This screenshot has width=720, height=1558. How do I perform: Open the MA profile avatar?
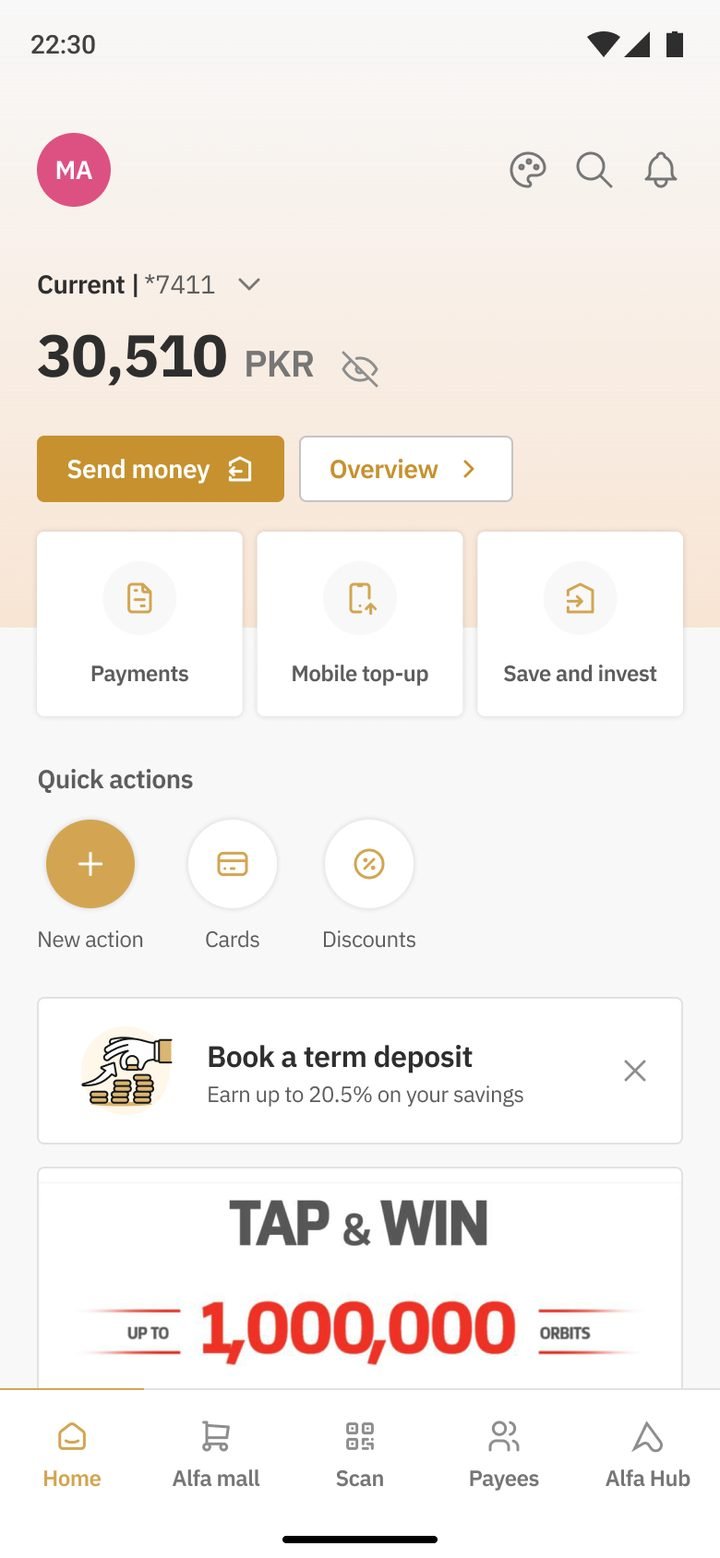(x=74, y=170)
